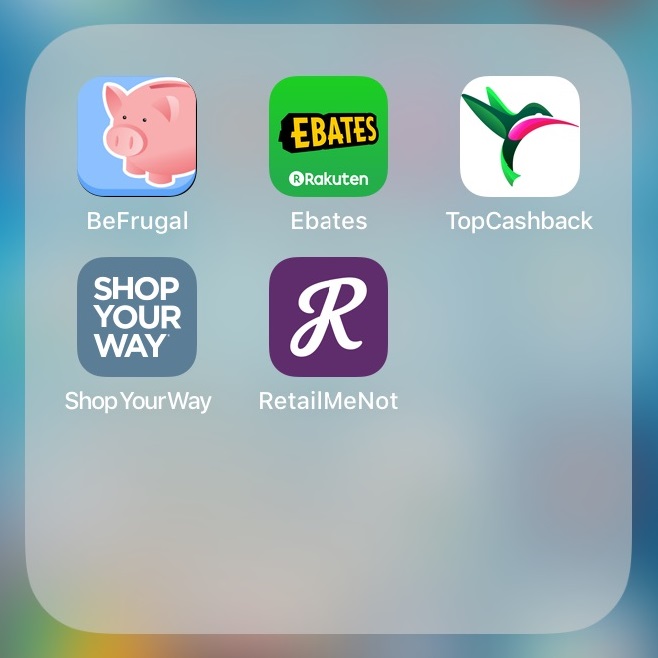The image size is (658, 658).
Task: Launch the Ebates Rakuten app
Action: pos(328,136)
